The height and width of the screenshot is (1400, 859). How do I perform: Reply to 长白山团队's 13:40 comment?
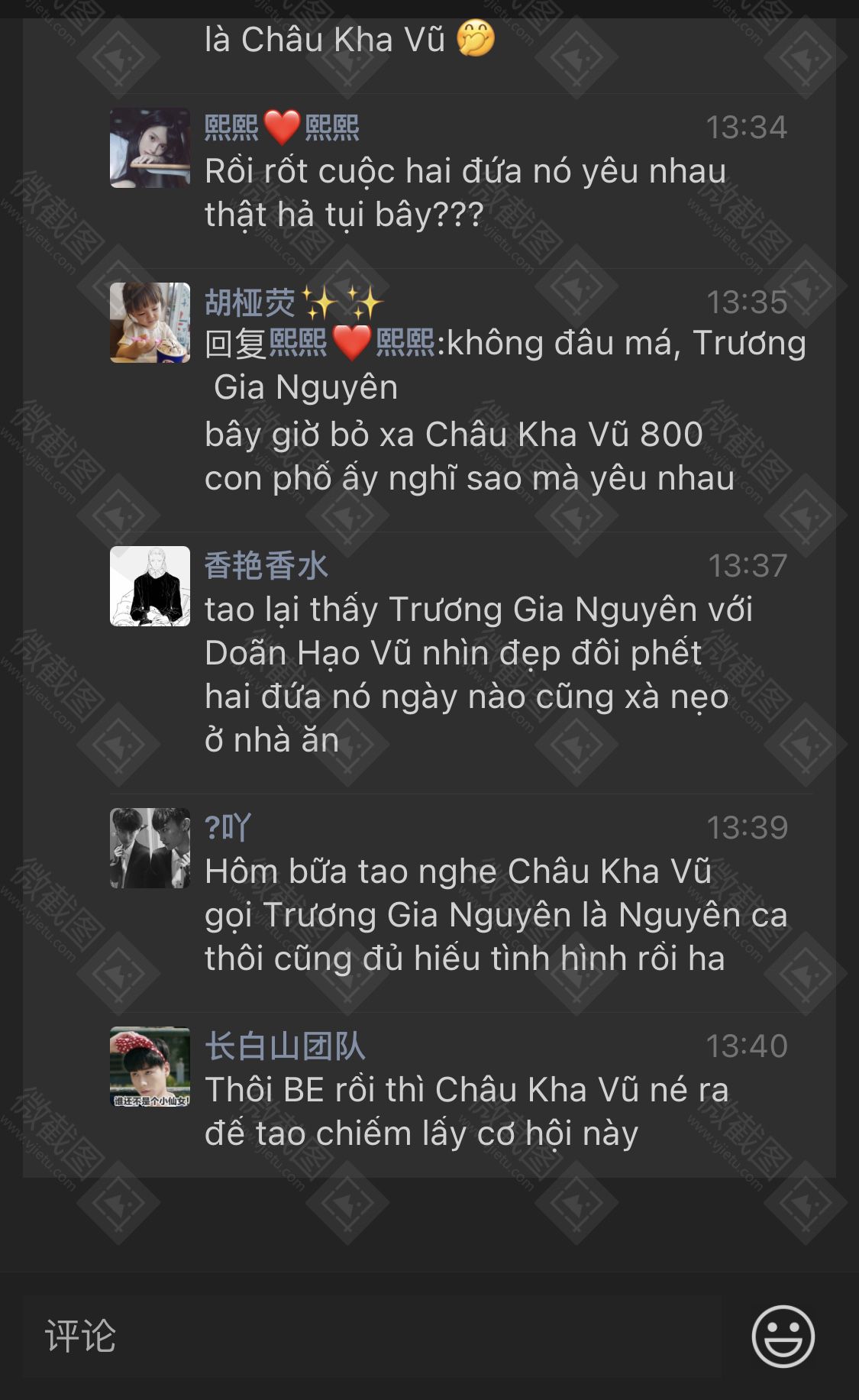point(466,1111)
